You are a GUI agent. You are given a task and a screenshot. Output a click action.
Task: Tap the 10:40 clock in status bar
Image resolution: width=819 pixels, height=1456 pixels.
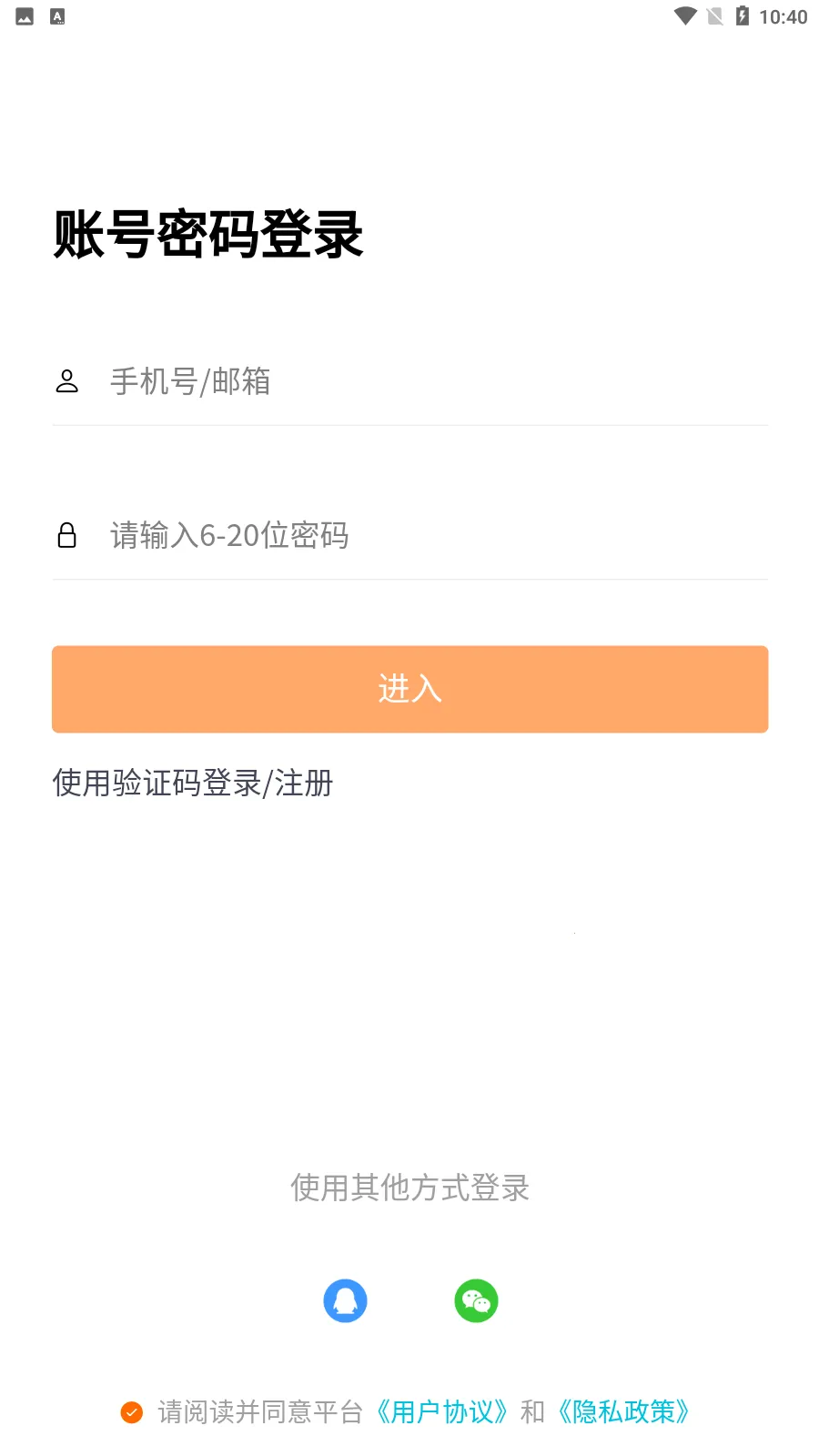783,15
